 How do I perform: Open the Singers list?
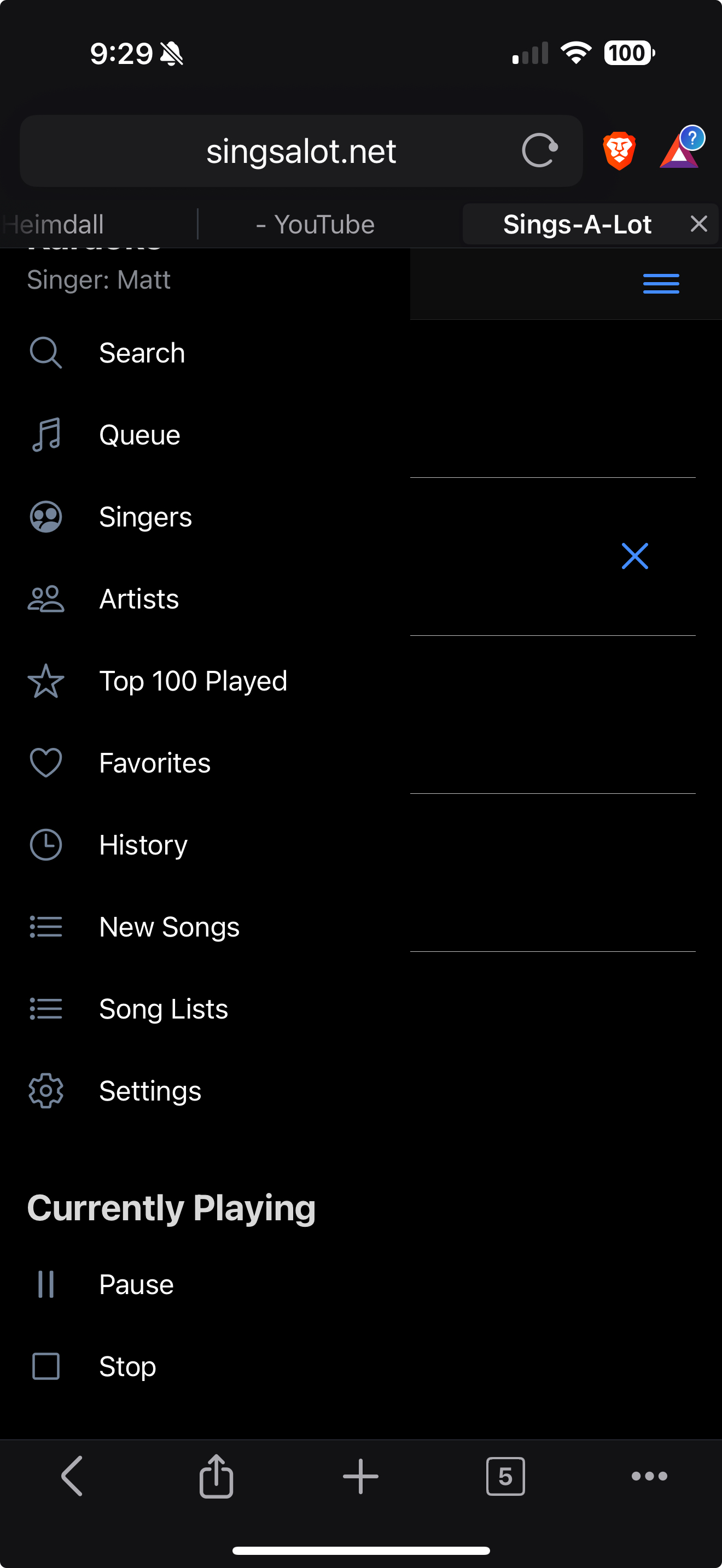[x=145, y=517]
